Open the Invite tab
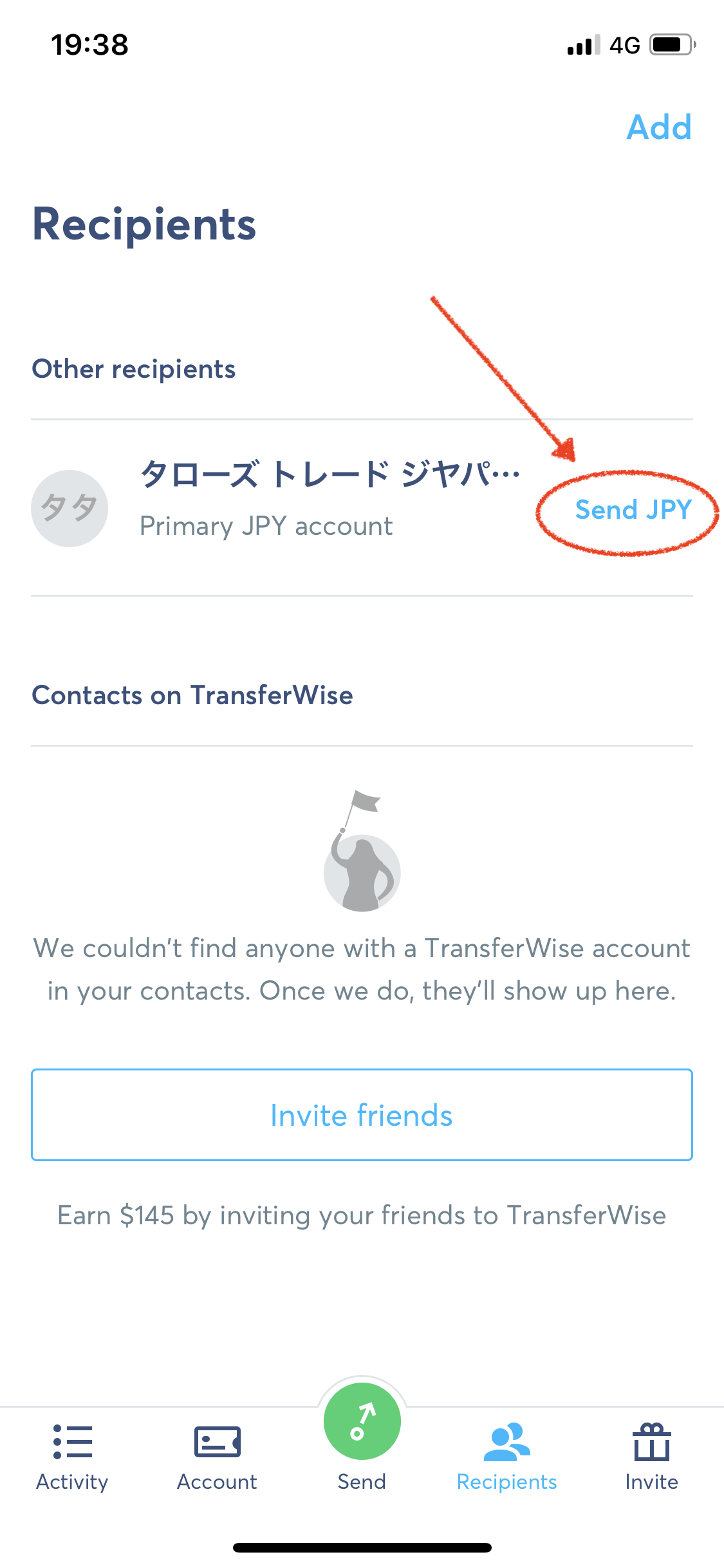 pos(651,1457)
